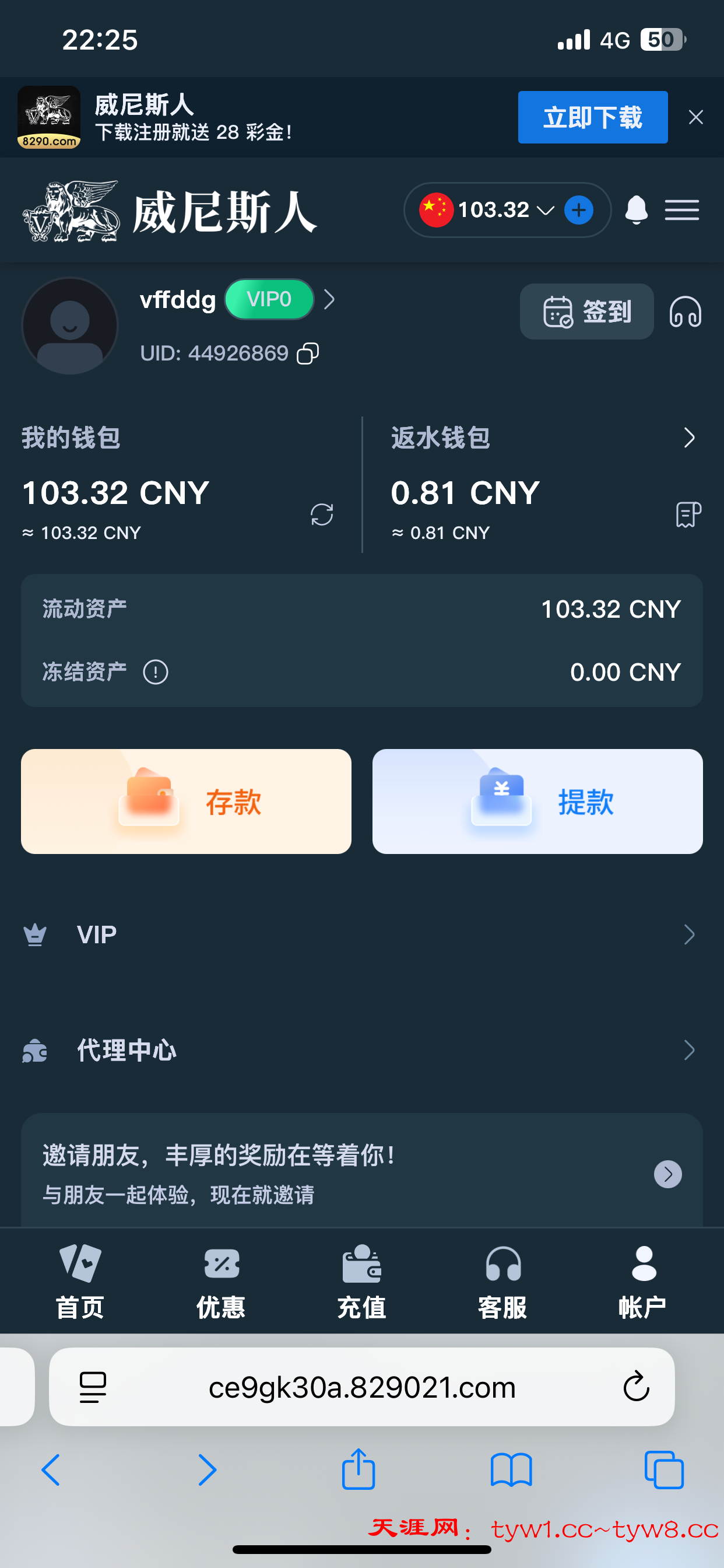
Task: Open customer support headset icon beside 签到
Action: click(685, 311)
